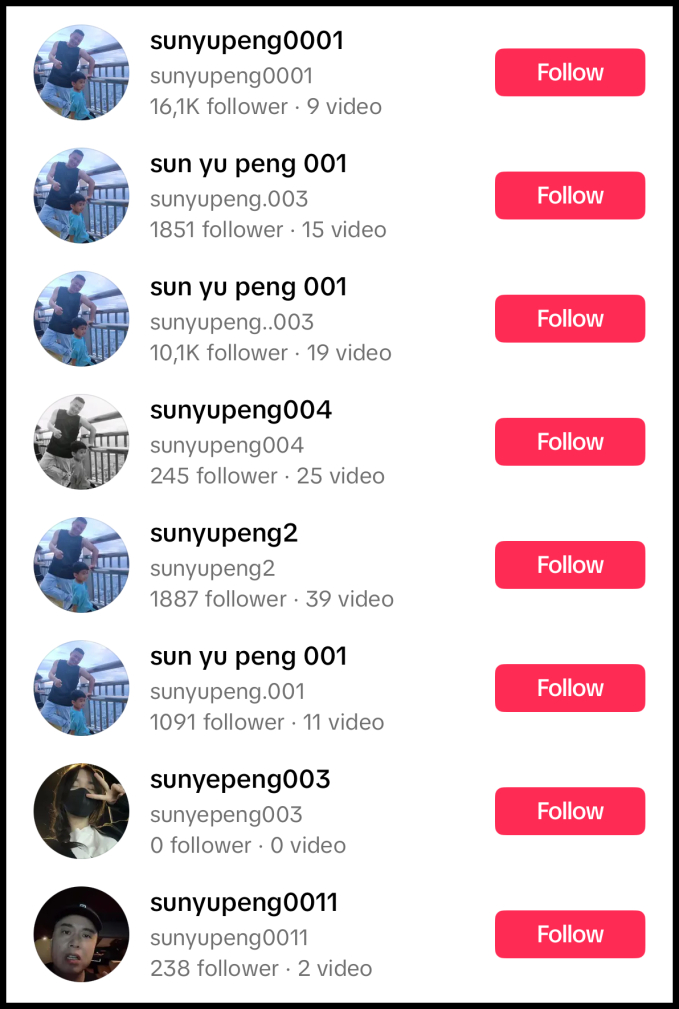Open the profile with 15 videos

[248, 164]
